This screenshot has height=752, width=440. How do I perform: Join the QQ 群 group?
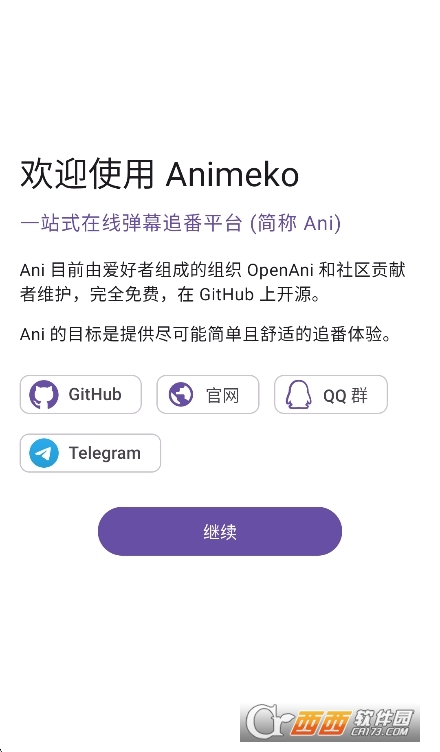pyautogui.click(x=331, y=394)
